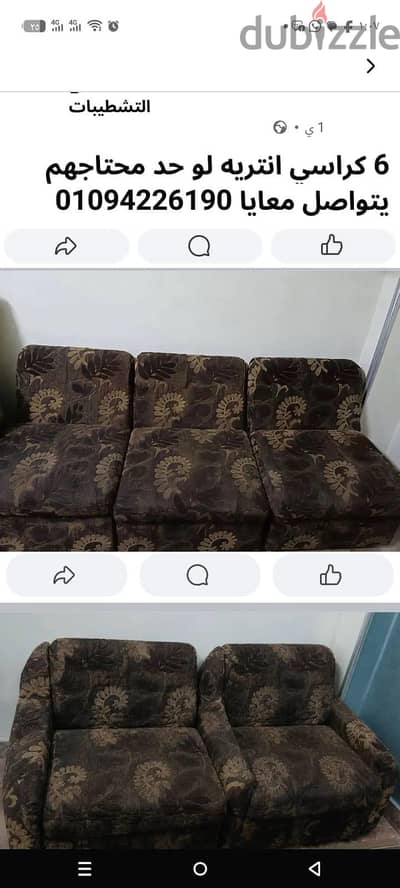Comment on the three-seat sofa photo
The width and height of the screenshot is (400, 888).
pyautogui.click(x=199, y=575)
